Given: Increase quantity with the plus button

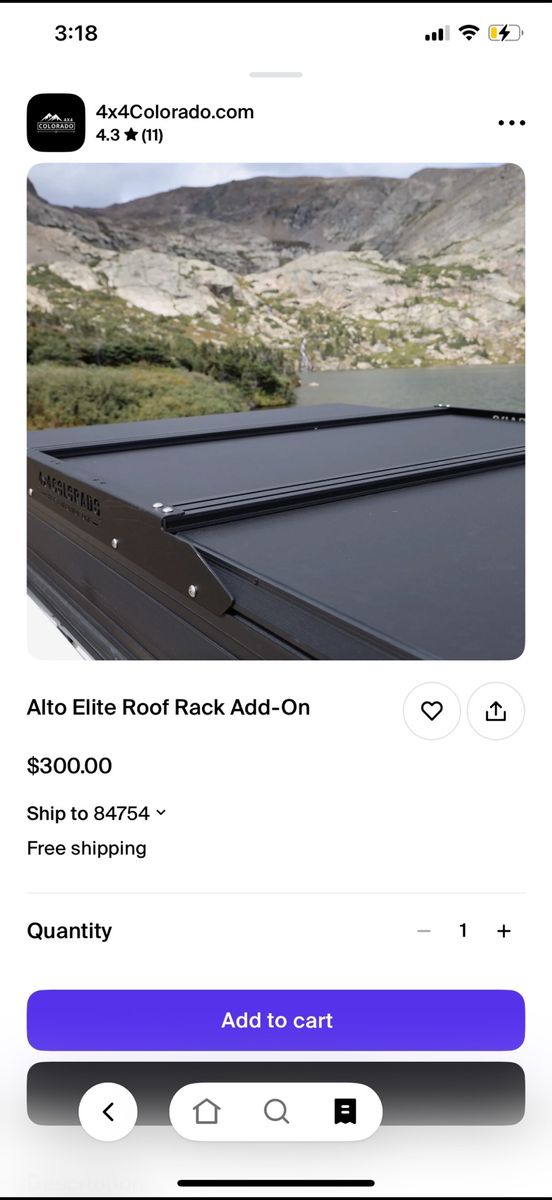Looking at the screenshot, I should 504,931.
